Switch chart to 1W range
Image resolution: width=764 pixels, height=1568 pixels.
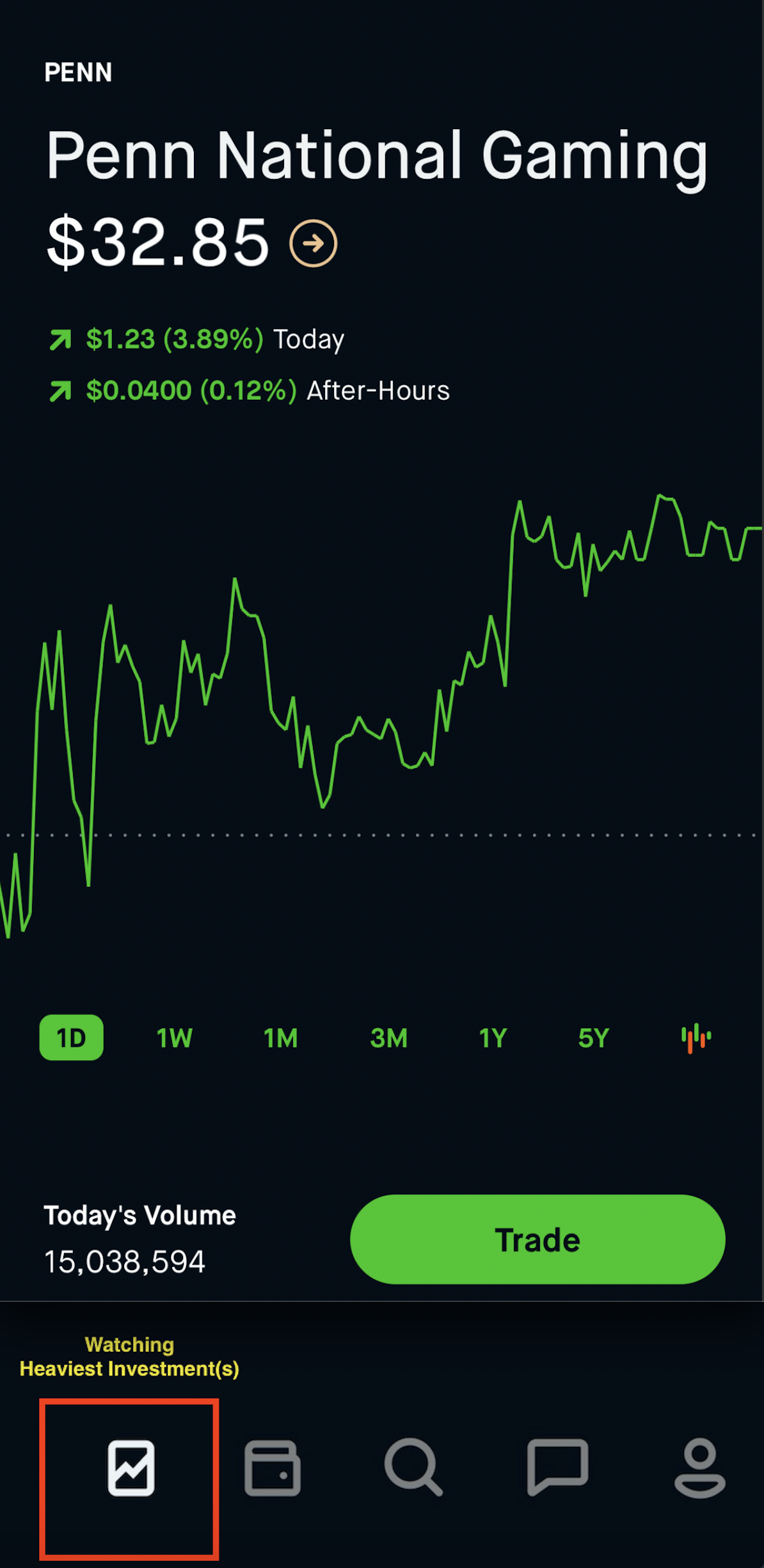coord(175,1038)
